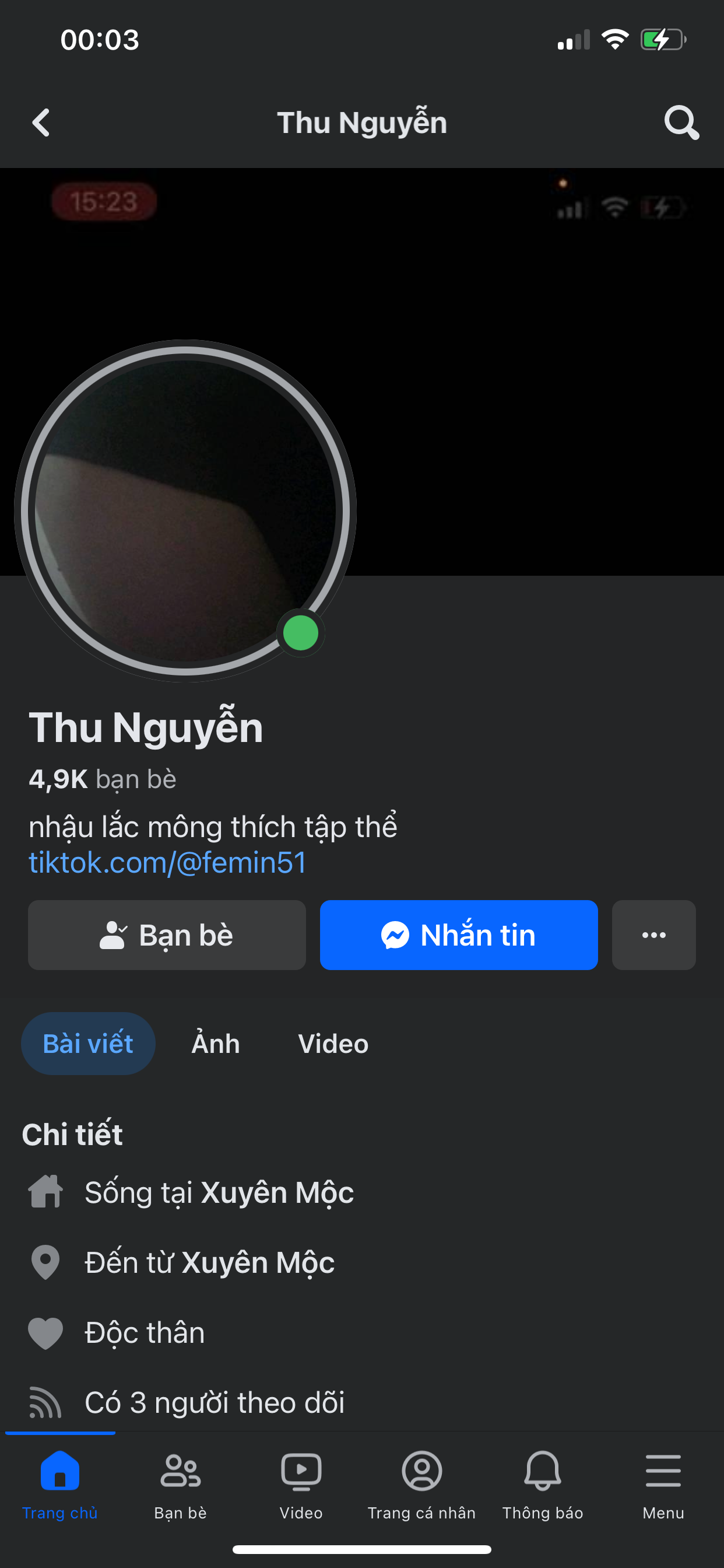This screenshot has height=1568, width=724.
Task: Switch to the profile's Video tab
Action: pos(333,1044)
